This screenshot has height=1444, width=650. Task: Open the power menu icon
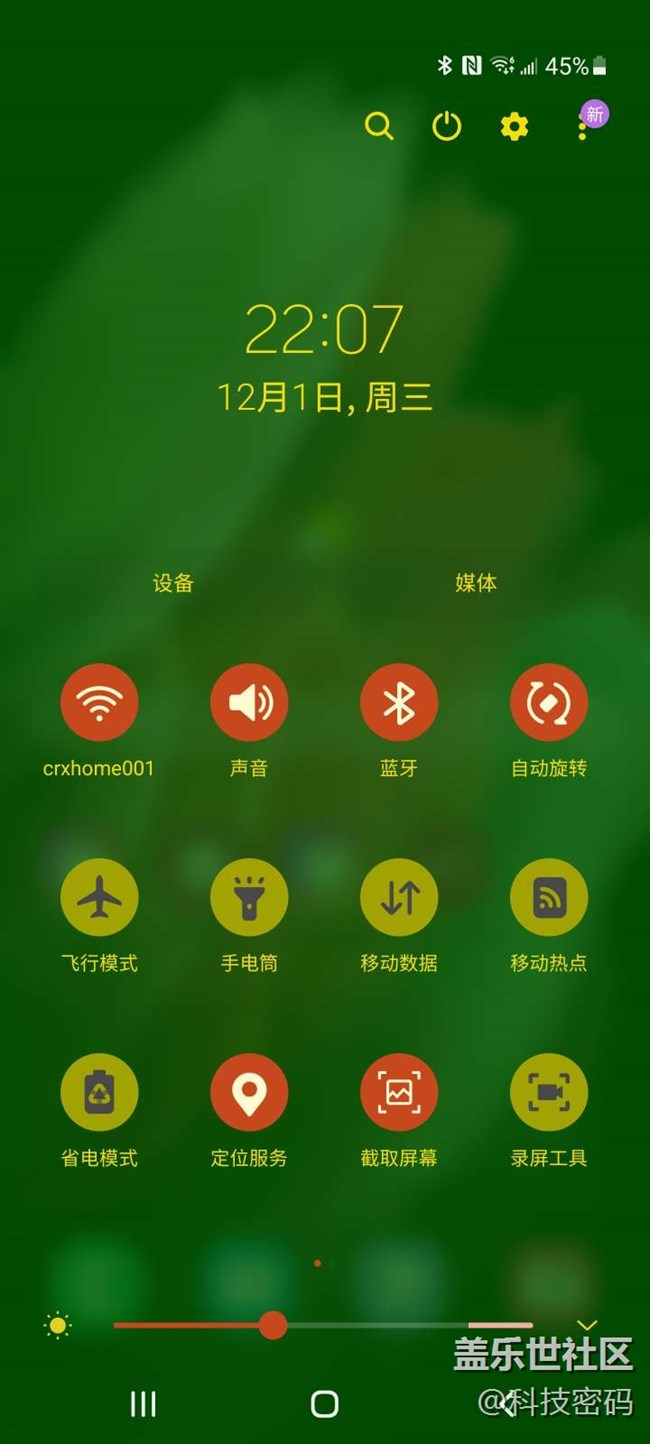coord(446,126)
